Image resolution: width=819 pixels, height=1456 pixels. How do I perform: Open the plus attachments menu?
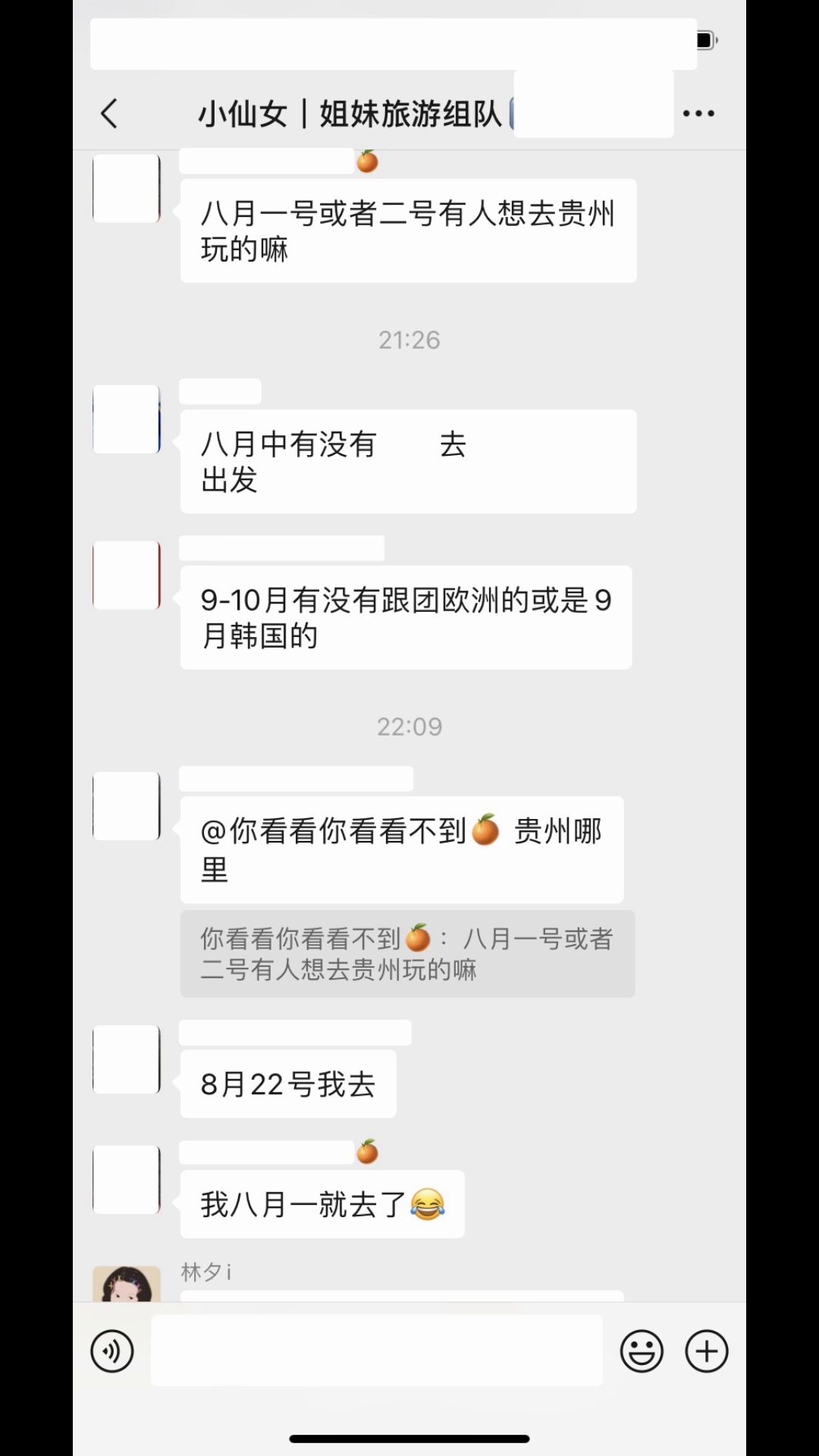click(707, 1351)
